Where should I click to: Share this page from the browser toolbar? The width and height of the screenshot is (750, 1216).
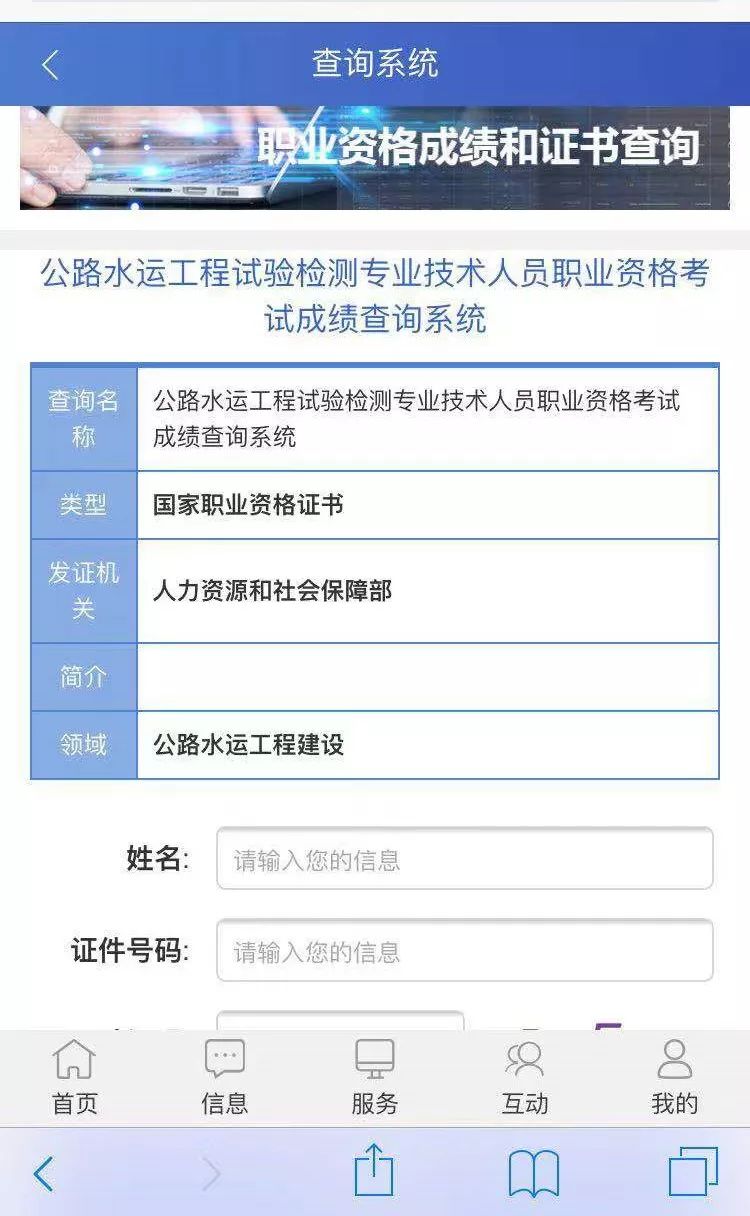click(374, 1170)
